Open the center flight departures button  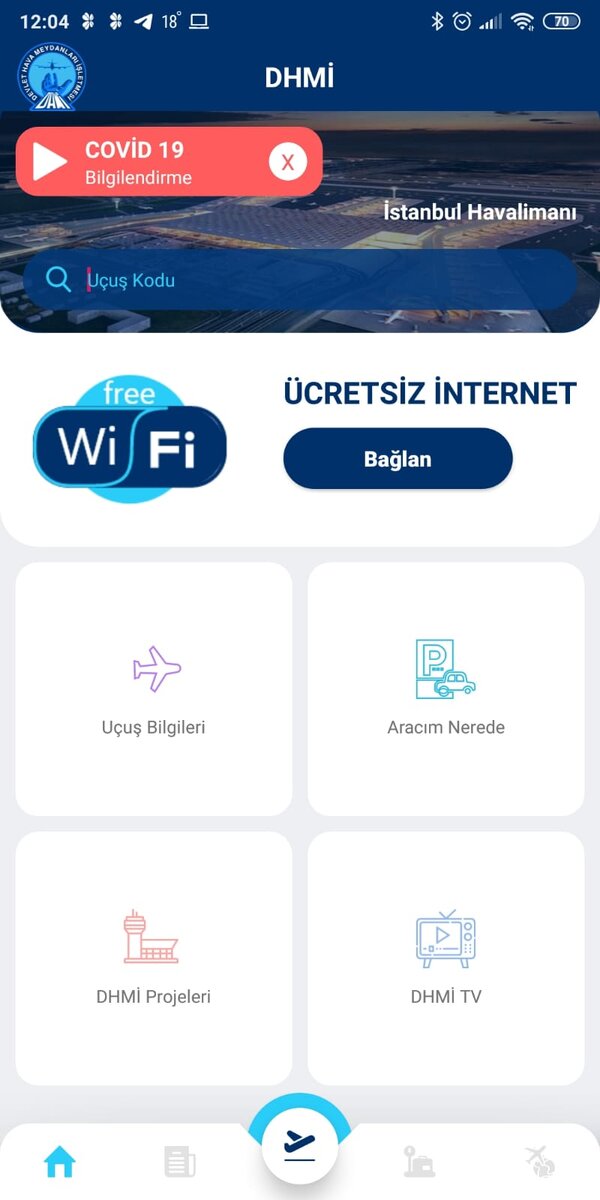(x=300, y=1145)
